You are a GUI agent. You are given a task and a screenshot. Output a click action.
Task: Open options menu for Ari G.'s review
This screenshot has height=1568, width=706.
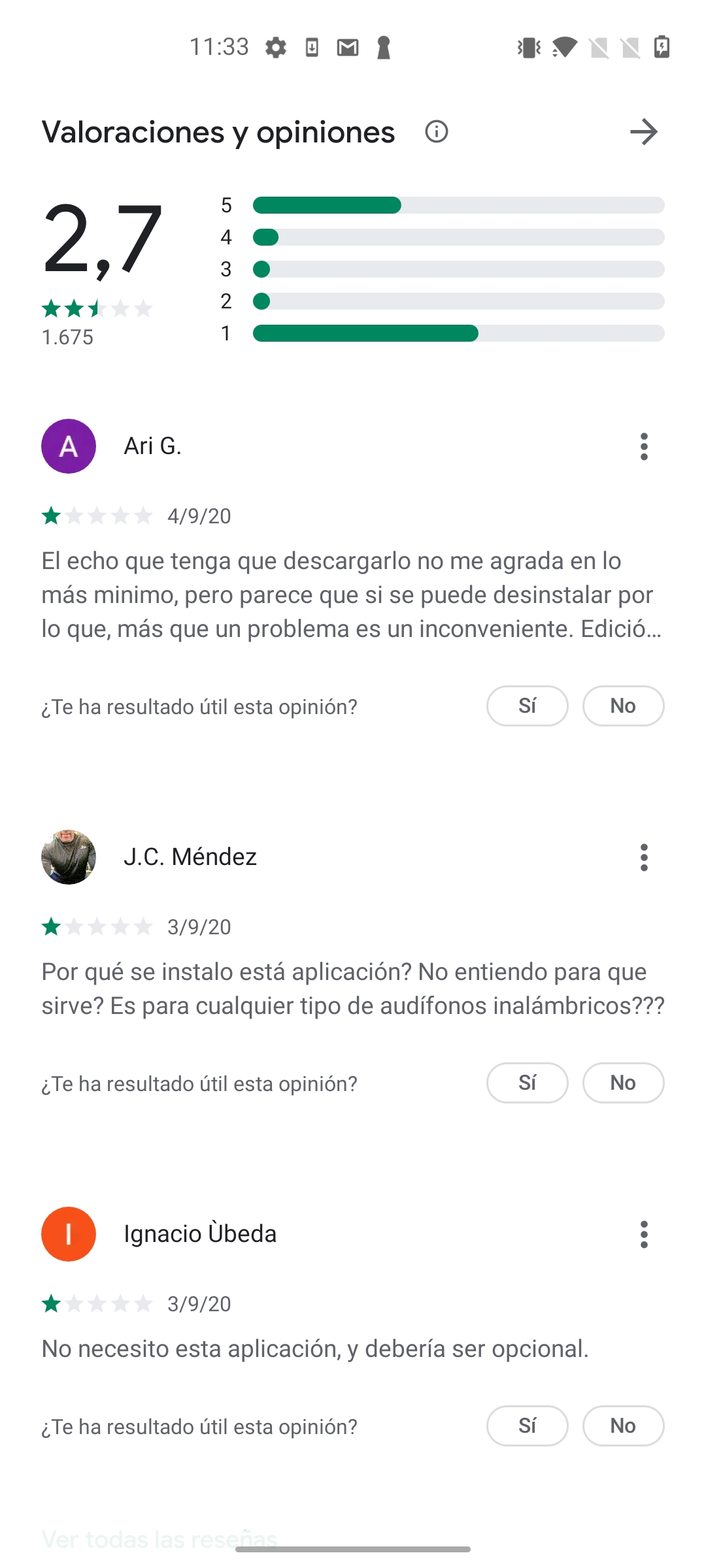pos(644,447)
